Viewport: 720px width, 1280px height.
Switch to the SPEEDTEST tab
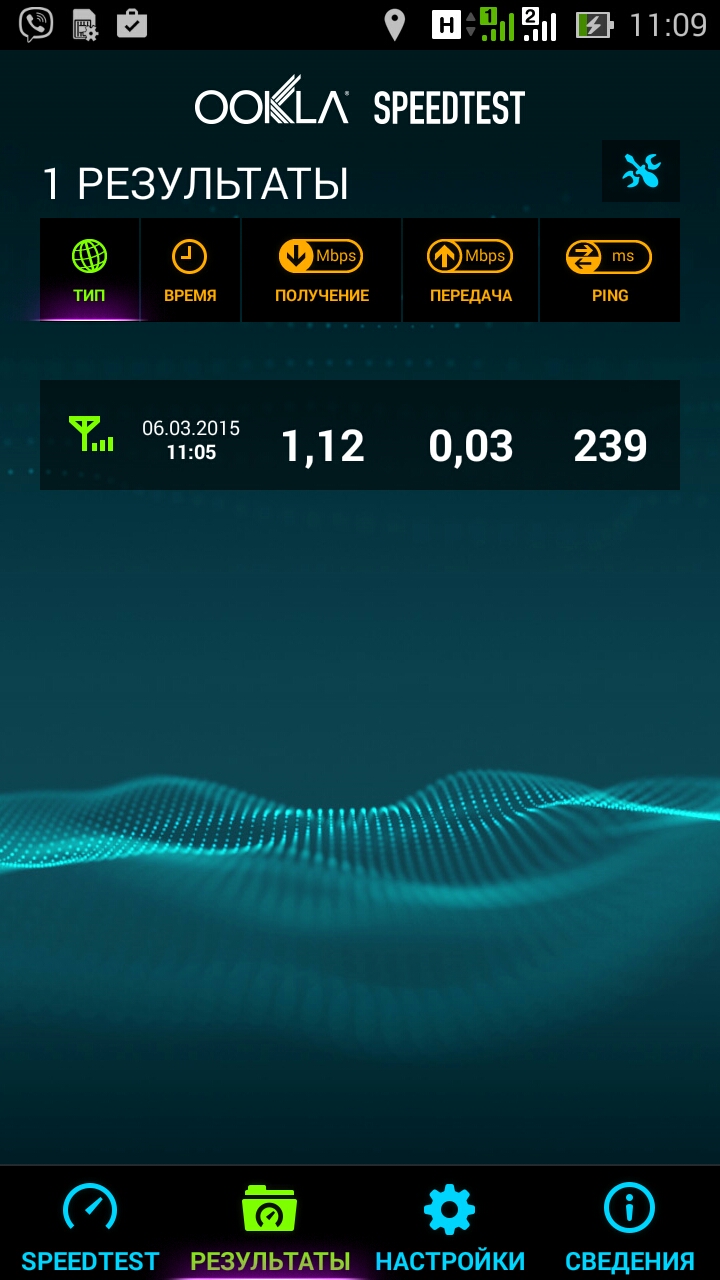[x=90, y=1225]
